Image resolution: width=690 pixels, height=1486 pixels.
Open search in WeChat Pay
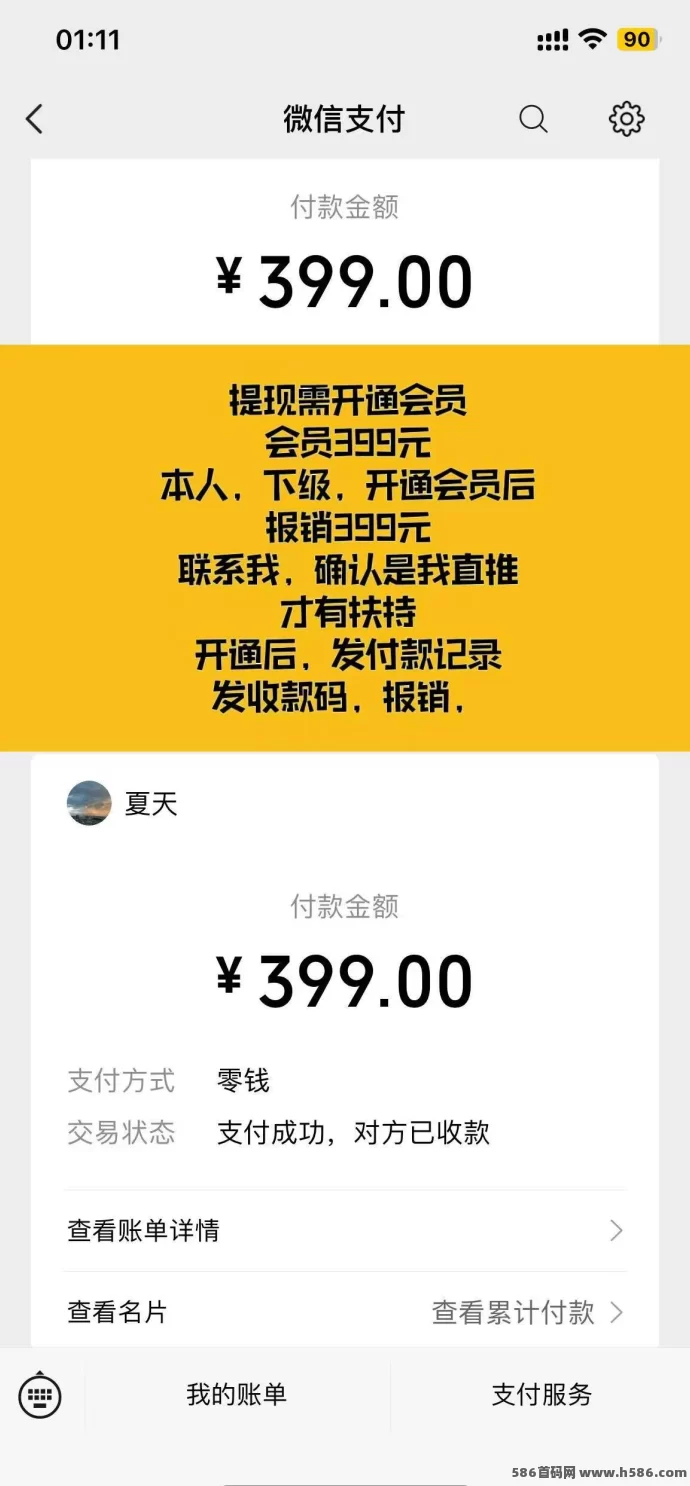[533, 120]
